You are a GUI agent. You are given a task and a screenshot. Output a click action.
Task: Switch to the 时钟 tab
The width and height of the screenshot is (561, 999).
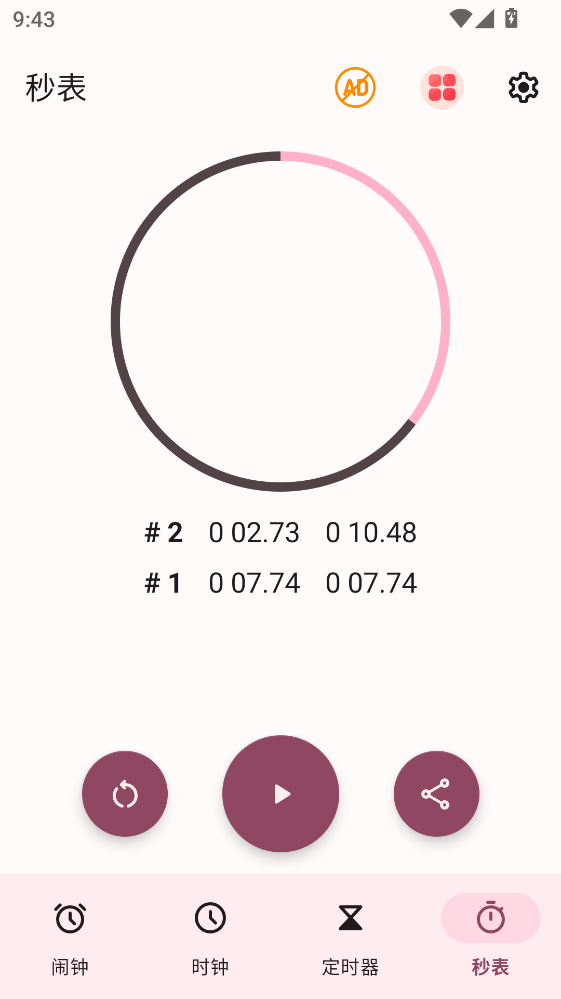[210, 938]
